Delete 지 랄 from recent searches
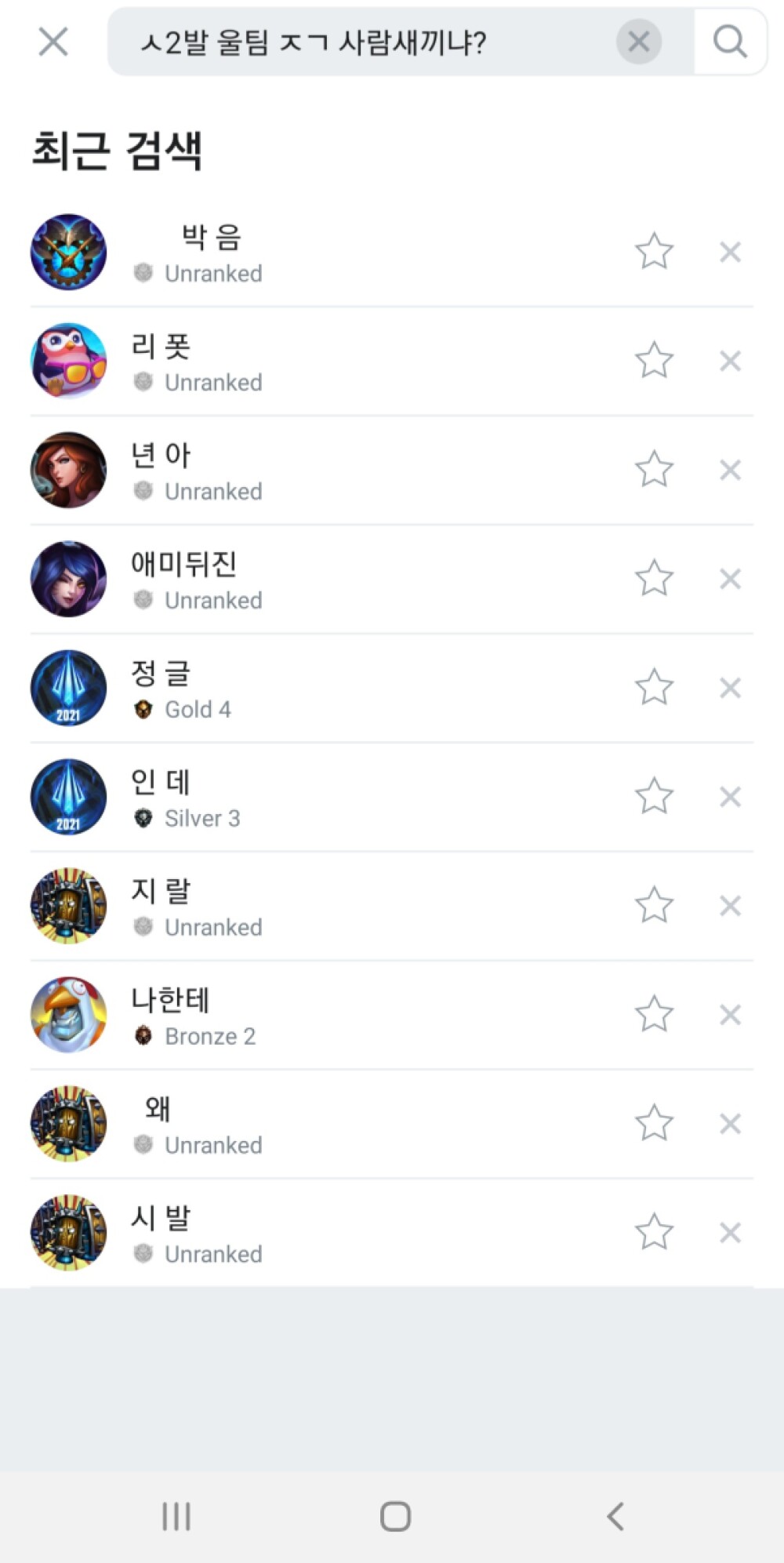 730,906
